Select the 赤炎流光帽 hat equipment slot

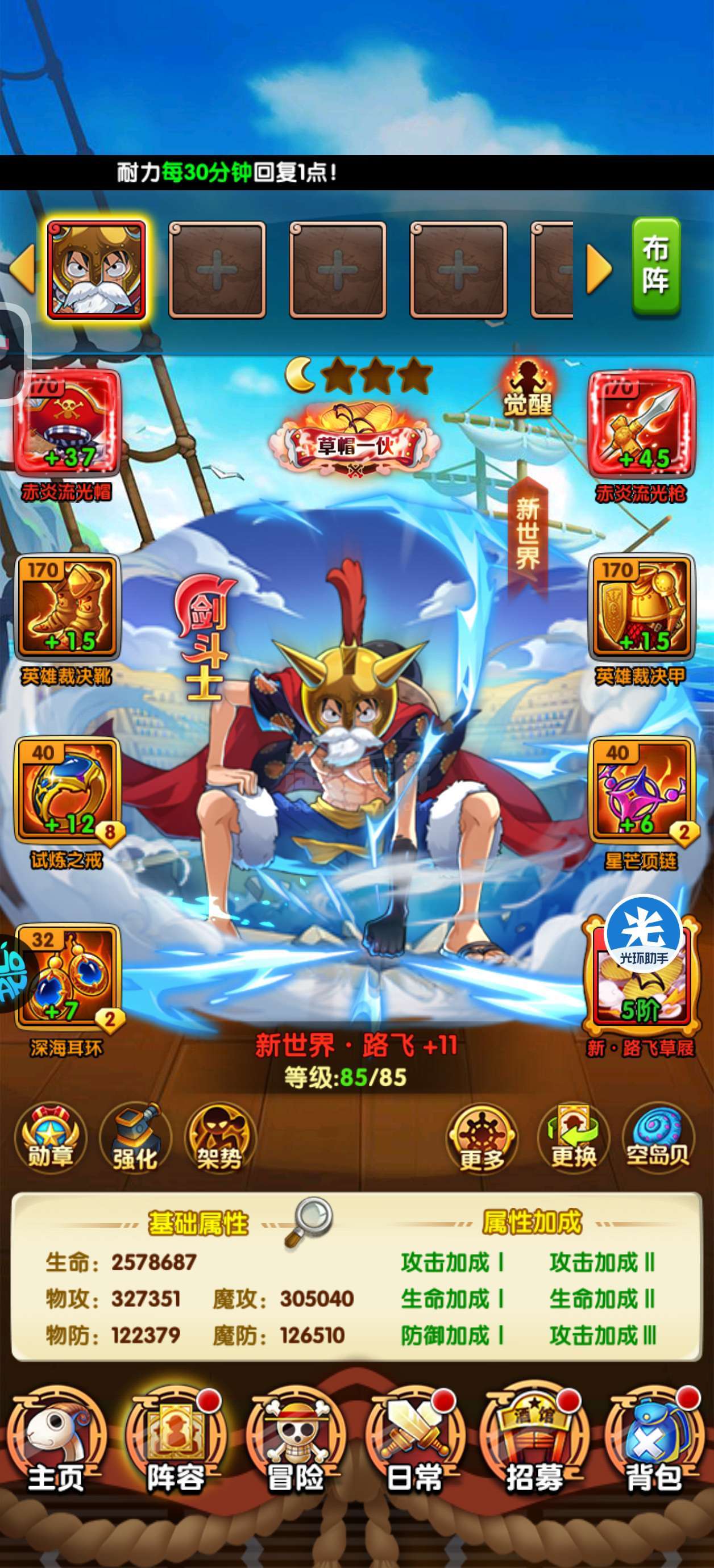pos(67,422)
